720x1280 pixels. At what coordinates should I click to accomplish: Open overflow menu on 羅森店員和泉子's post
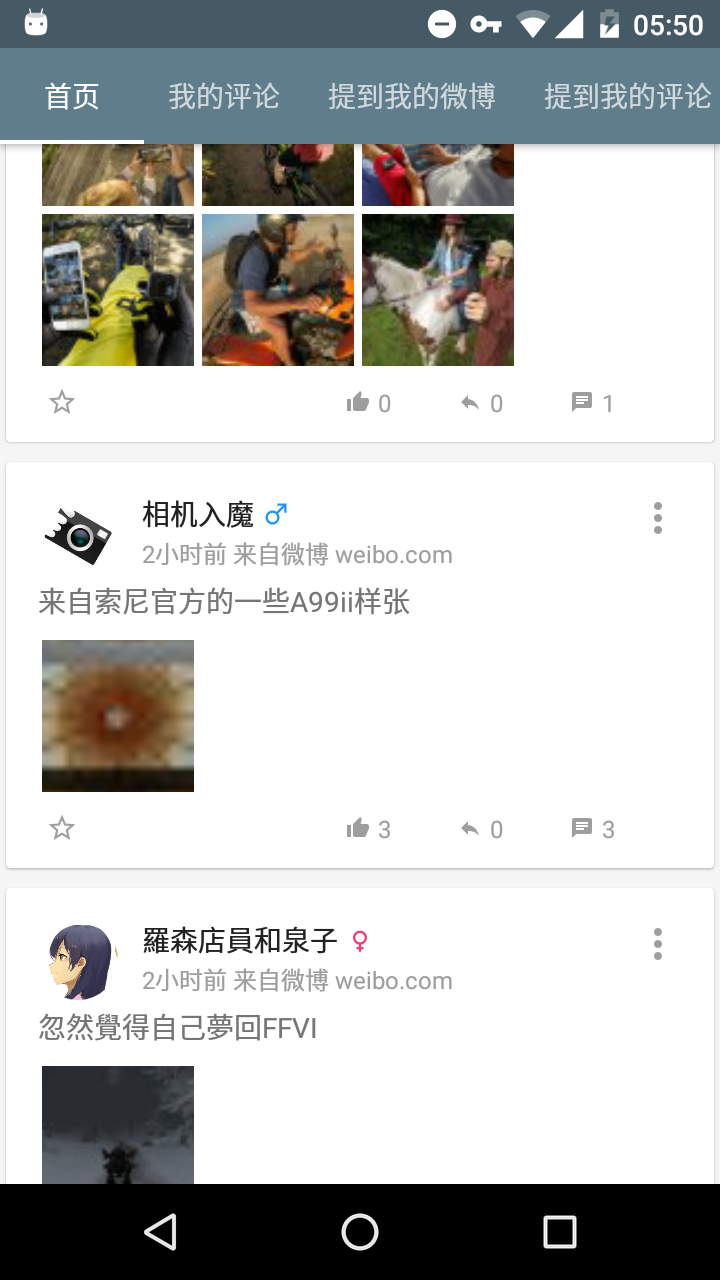coord(657,944)
